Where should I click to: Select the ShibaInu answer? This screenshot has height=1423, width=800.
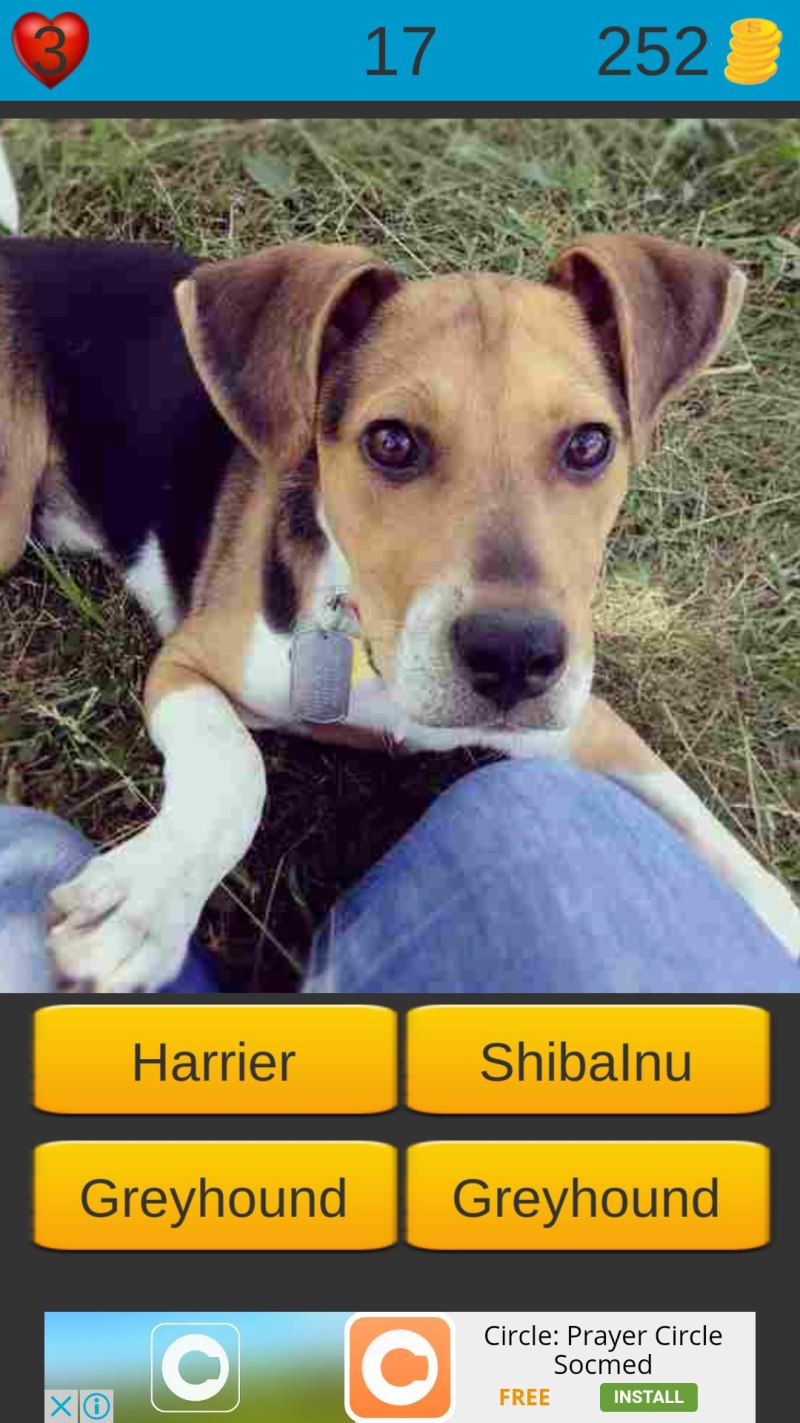[587, 1061]
